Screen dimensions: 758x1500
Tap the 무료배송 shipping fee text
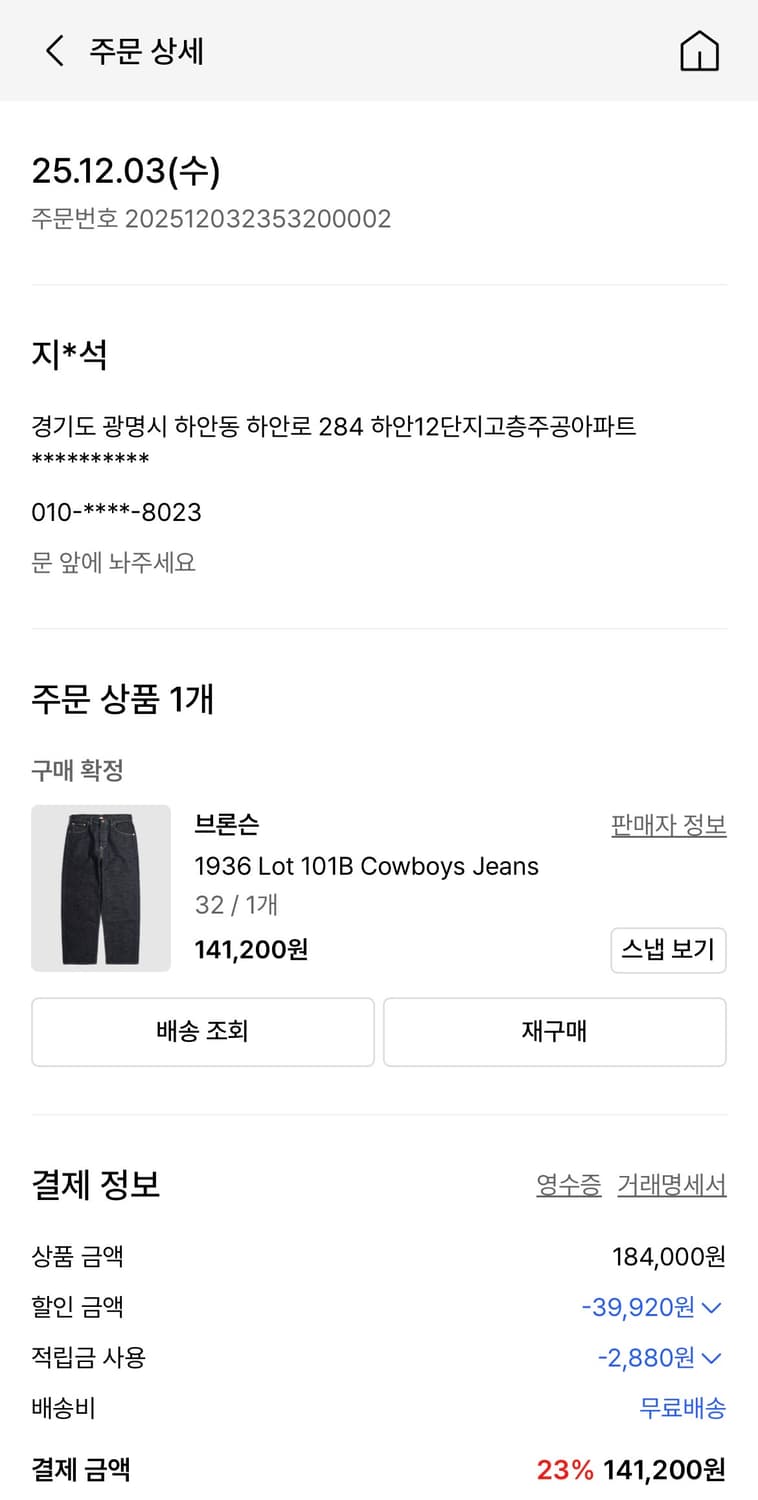tap(683, 1408)
